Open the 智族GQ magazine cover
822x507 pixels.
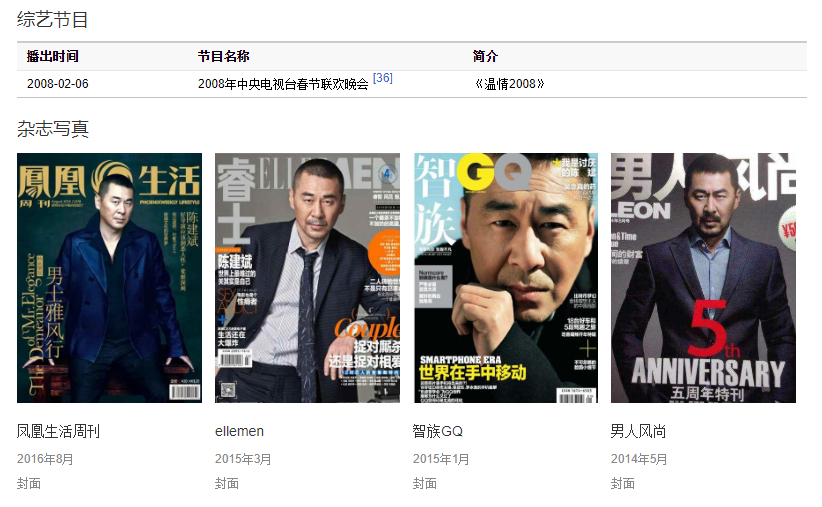(x=505, y=278)
